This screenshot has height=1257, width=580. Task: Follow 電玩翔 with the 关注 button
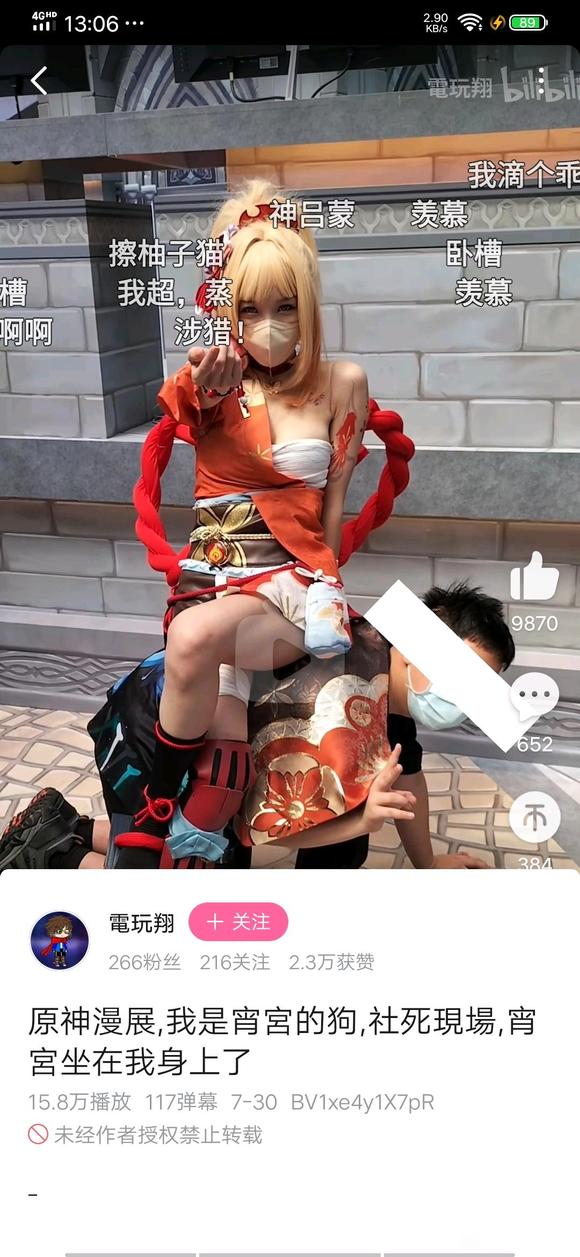pos(238,921)
